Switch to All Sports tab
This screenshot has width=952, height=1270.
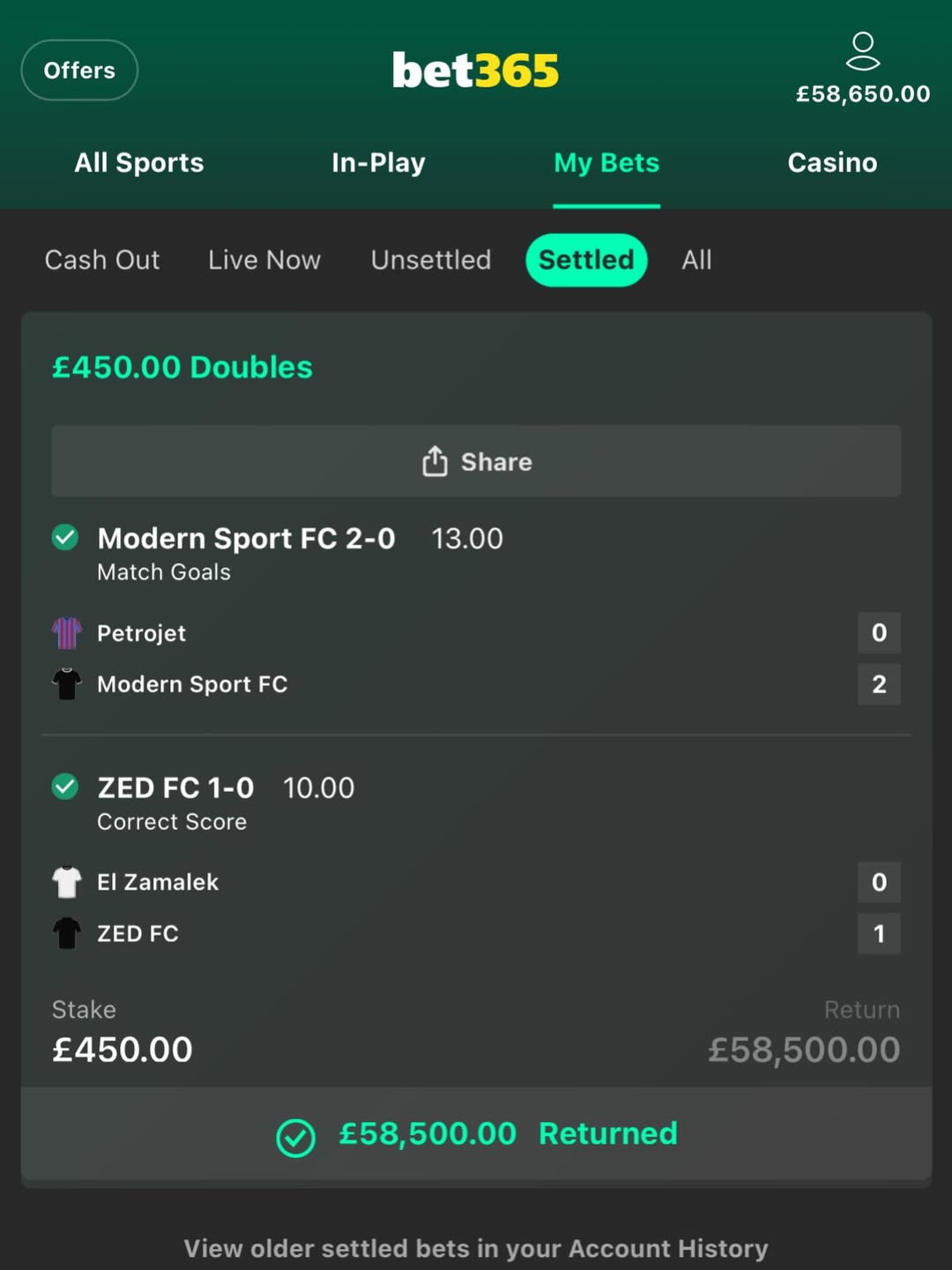pos(139,163)
